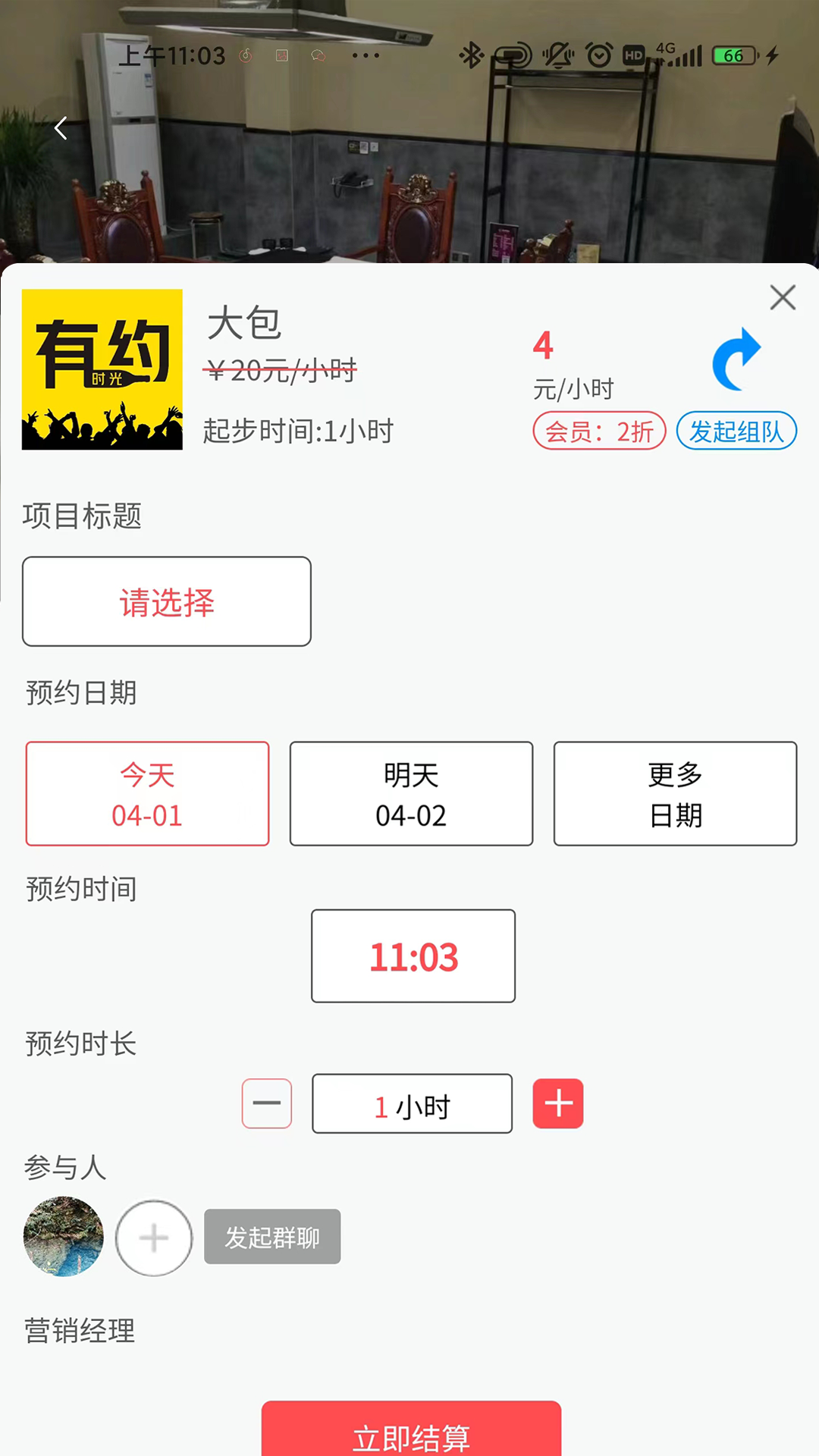Decrease booking duration with minus button

[x=267, y=1103]
